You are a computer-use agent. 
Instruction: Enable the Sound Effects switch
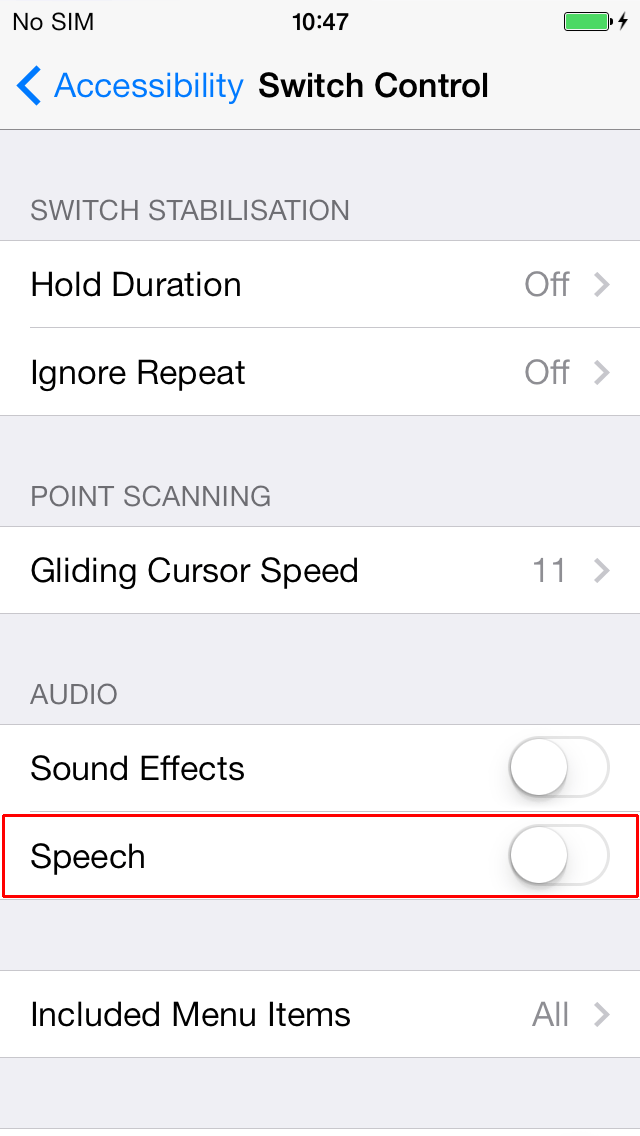(x=559, y=767)
